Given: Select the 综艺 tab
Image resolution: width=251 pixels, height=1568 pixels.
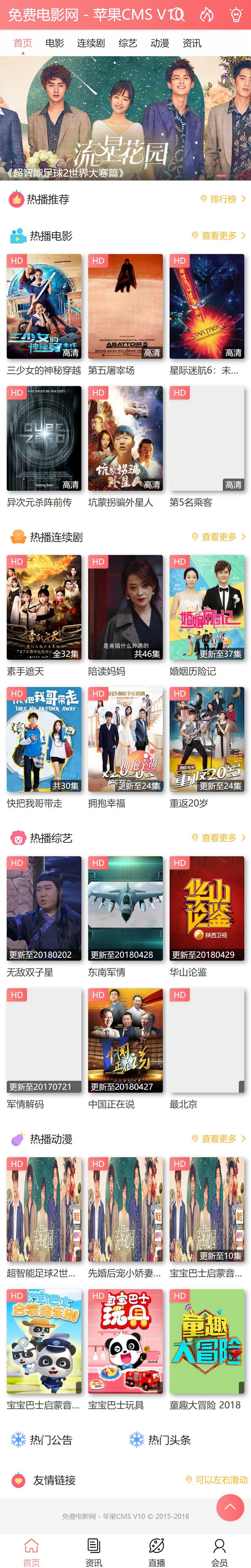Looking at the screenshot, I should pos(128,43).
